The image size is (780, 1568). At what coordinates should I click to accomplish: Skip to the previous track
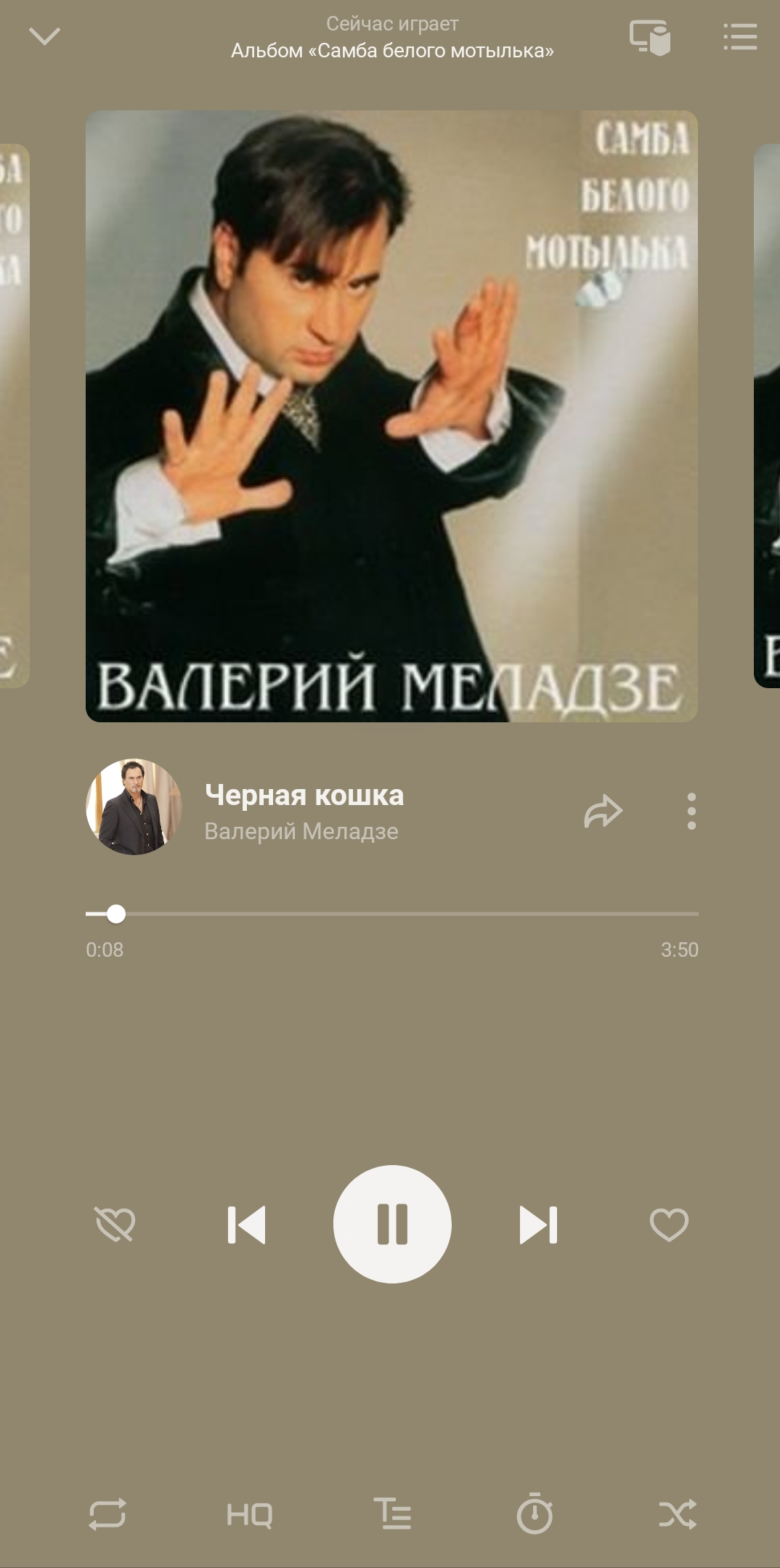tap(247, 1225)
